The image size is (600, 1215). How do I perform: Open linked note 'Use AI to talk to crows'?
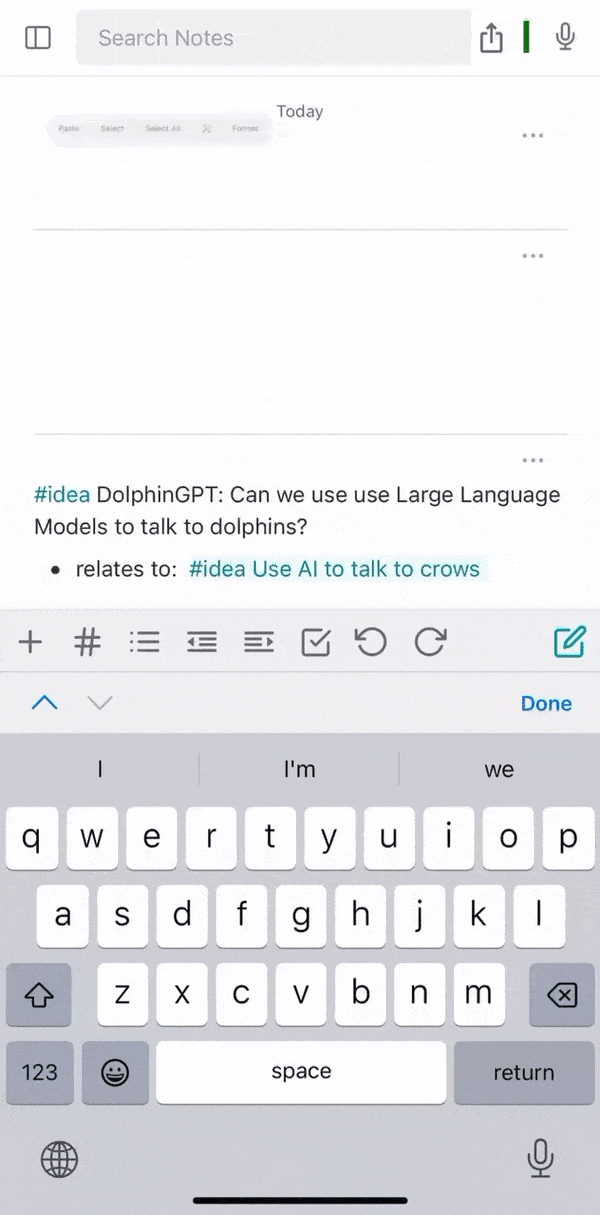334,569
